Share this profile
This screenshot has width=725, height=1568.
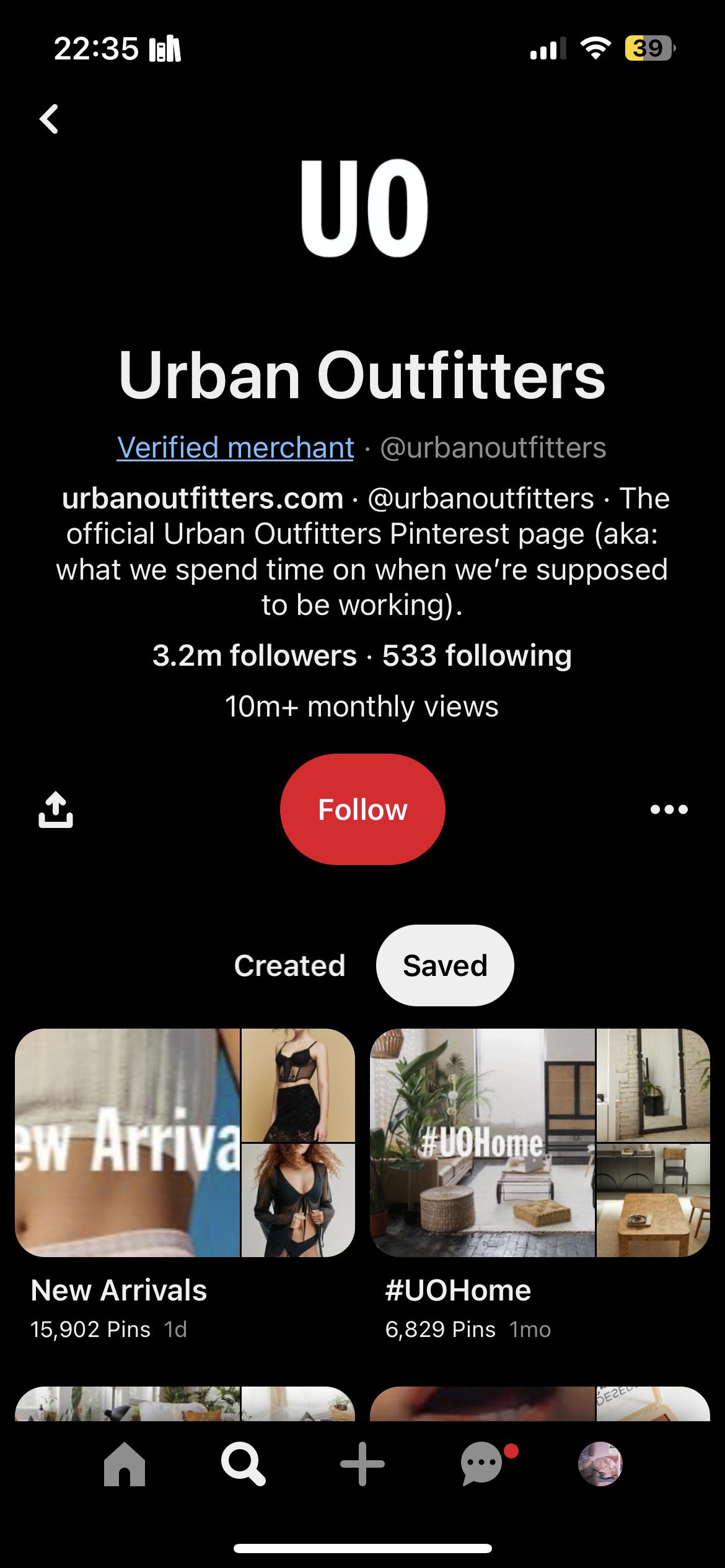click(56, 809)
